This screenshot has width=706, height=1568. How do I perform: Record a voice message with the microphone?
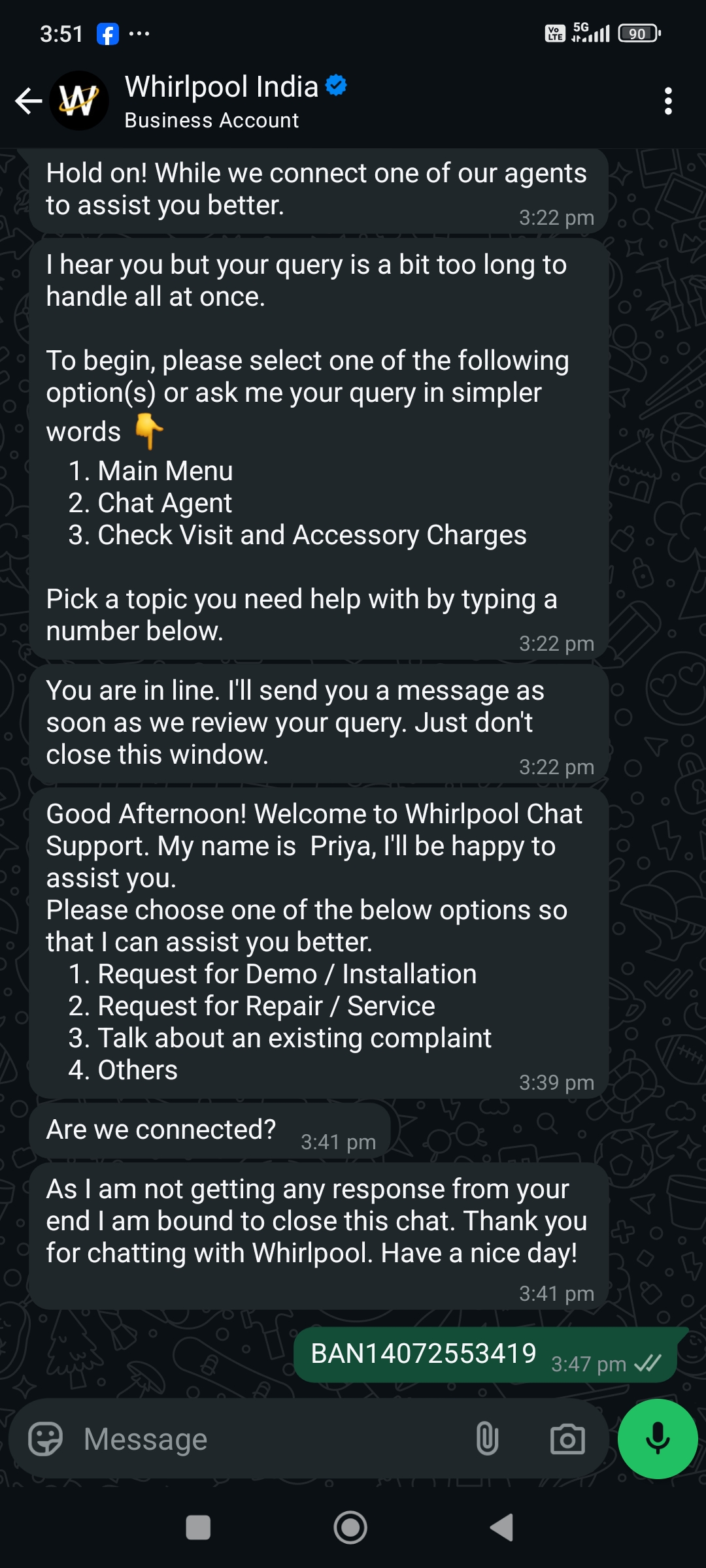point(658,1439)
